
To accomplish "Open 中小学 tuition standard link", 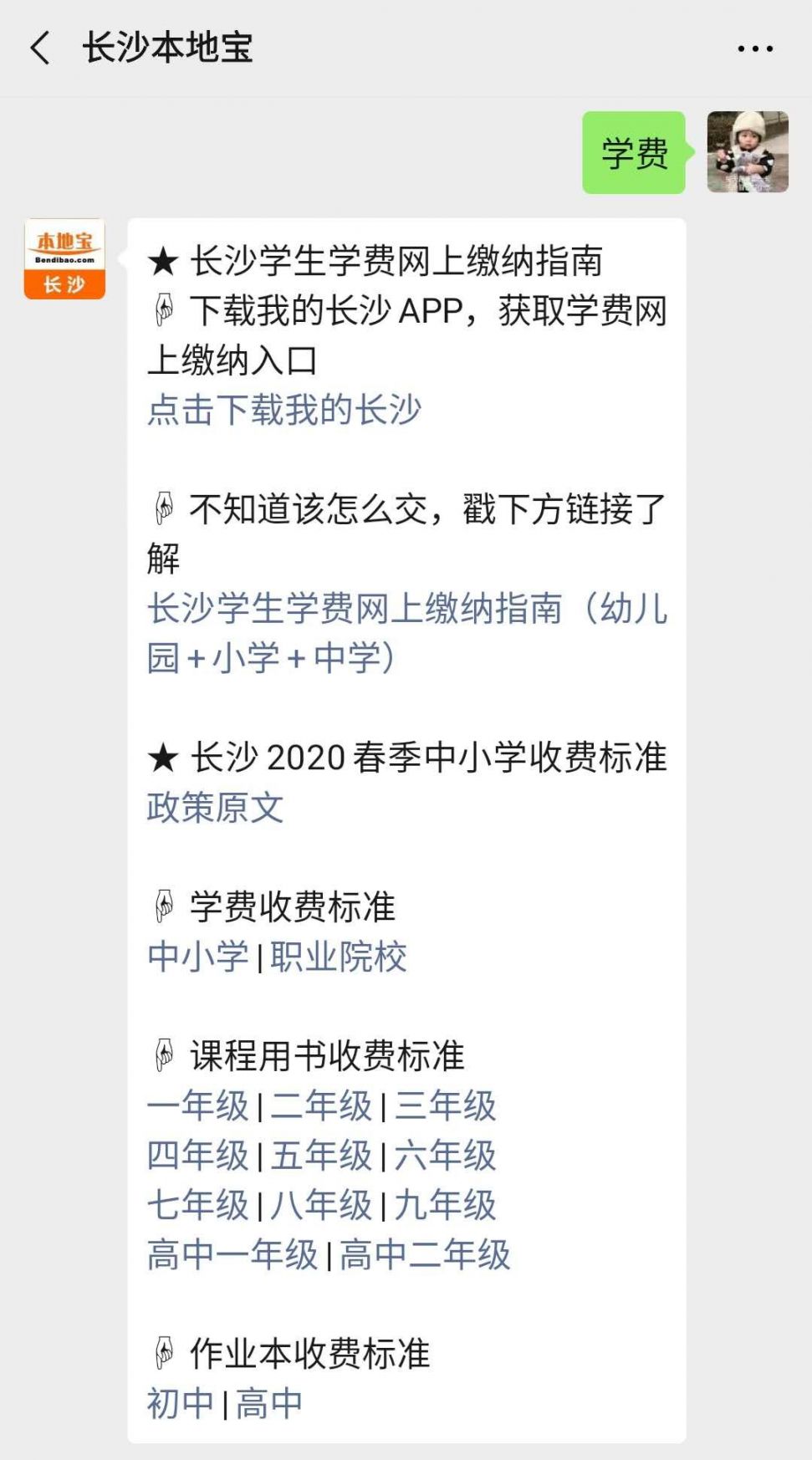I will pyautogui.click(x=198, y=956).
